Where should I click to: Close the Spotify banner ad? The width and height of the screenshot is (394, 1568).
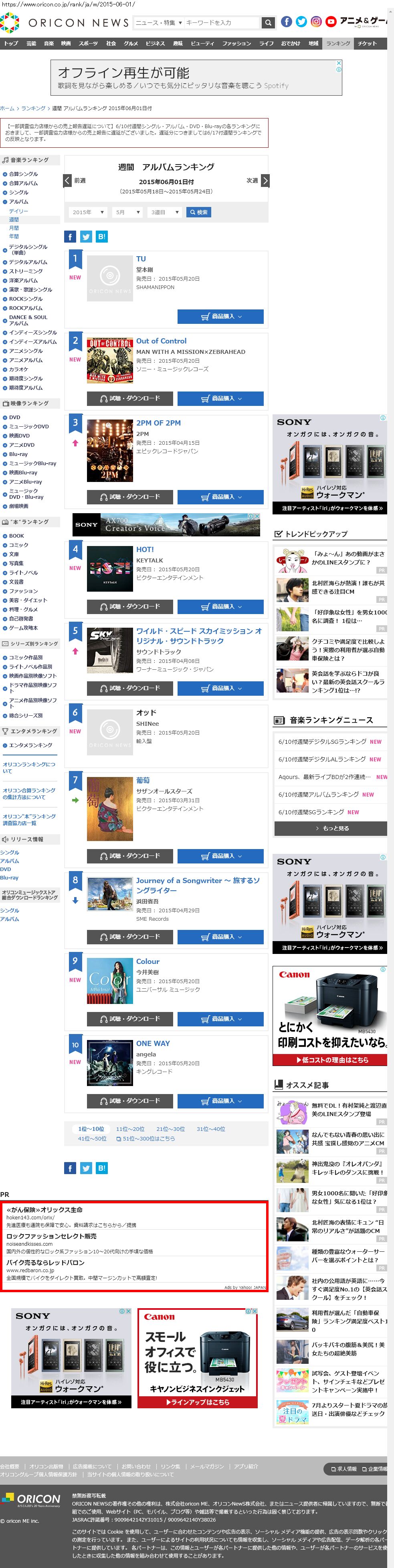click(x=339, y=63)
